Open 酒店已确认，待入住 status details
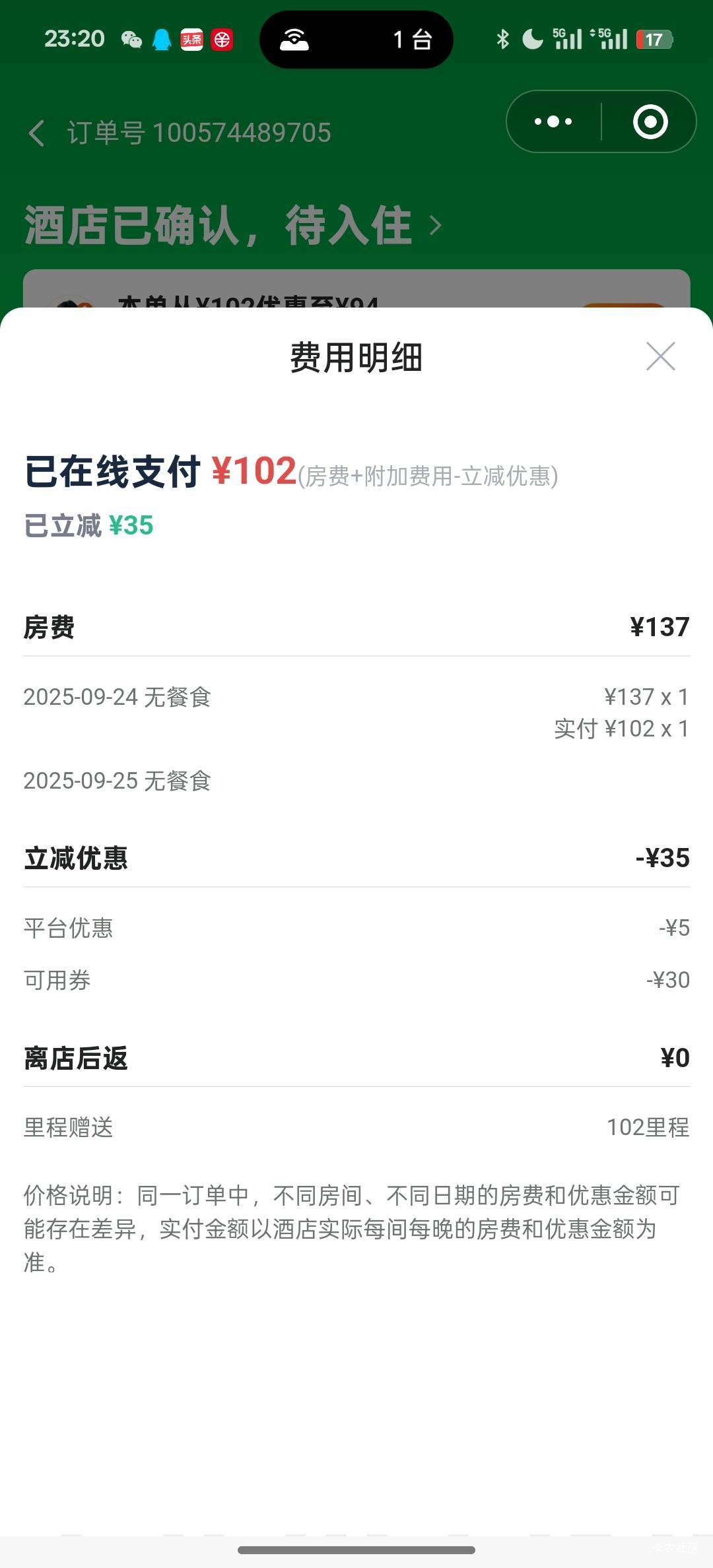 (233, 226)
